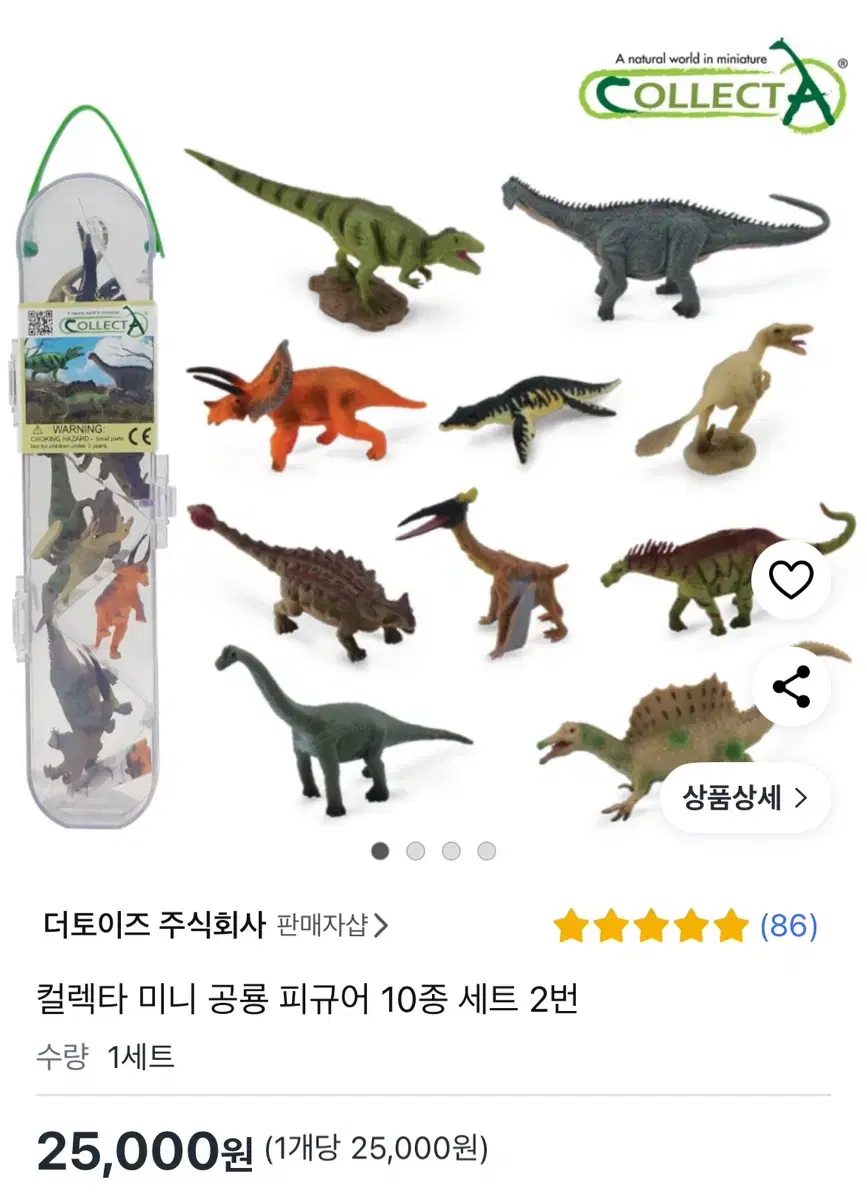Tap the heart icon to like product
This screenshot has height=1200, width=867.
793,578
